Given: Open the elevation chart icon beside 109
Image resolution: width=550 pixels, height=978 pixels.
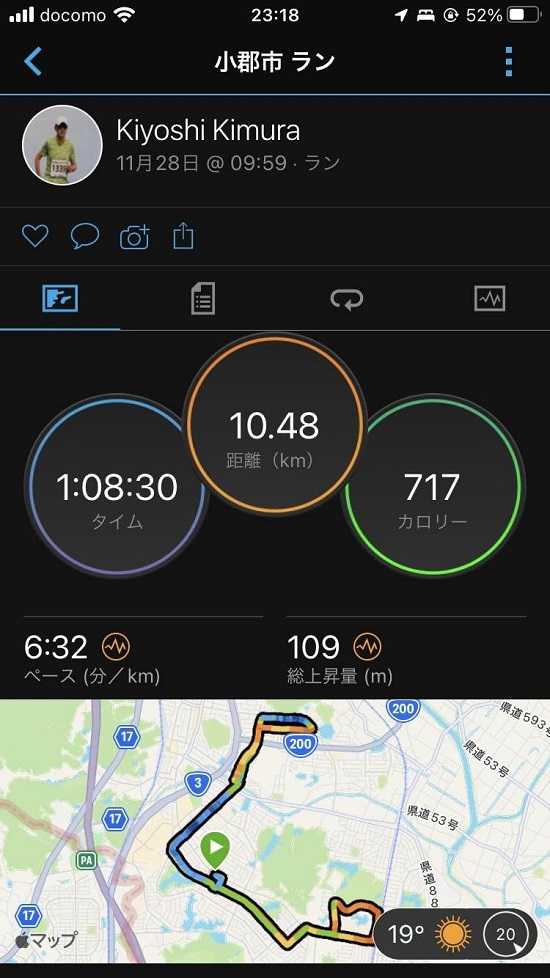Looking at the screenshot, I should pos(367,647).
